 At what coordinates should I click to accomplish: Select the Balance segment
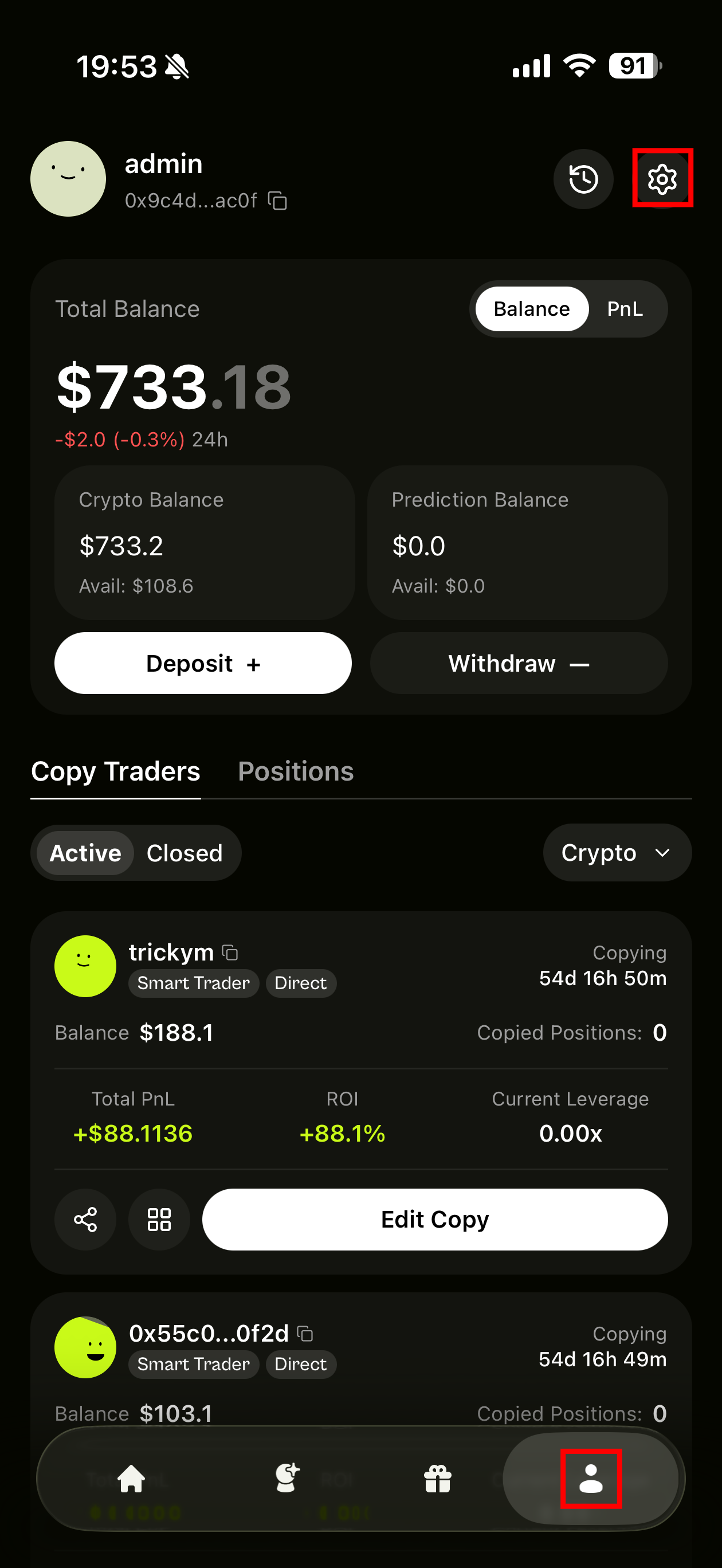[531, 309]
